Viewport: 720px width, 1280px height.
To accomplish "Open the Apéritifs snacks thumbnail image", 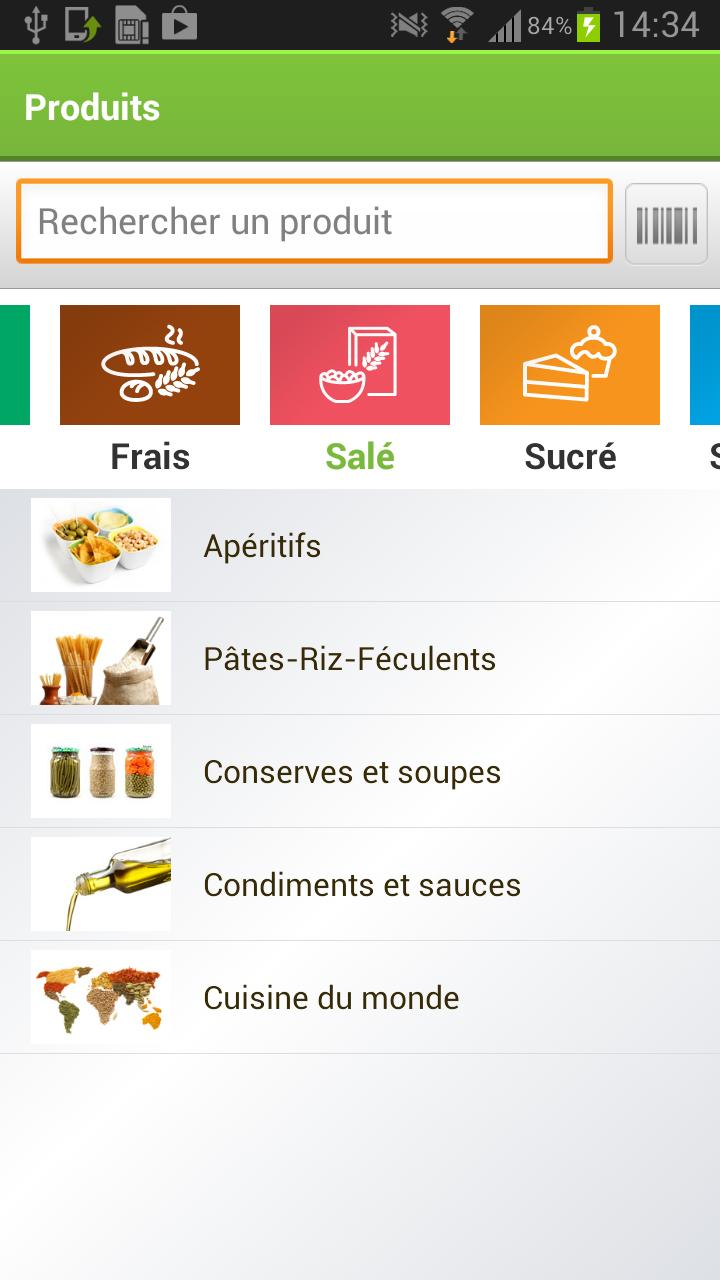I will (100, 545).
